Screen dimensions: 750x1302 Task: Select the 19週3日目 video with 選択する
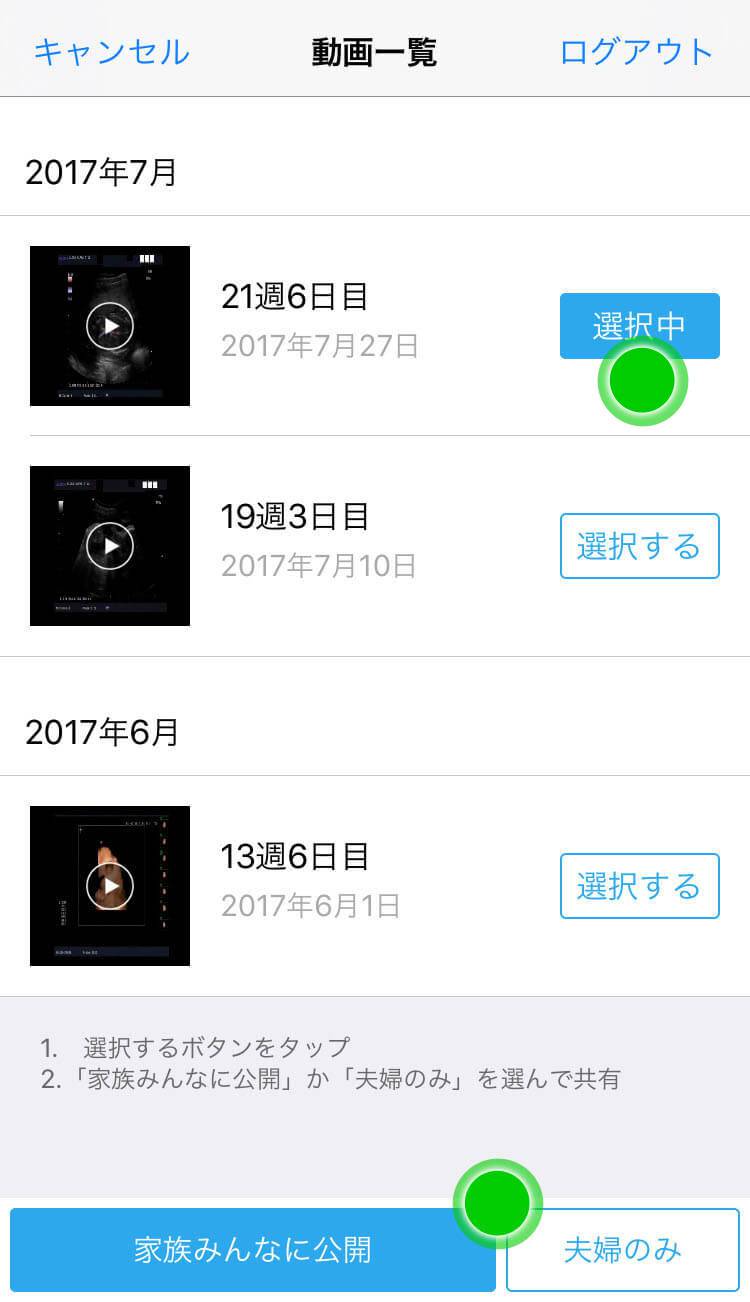click(x=640, y=546)
